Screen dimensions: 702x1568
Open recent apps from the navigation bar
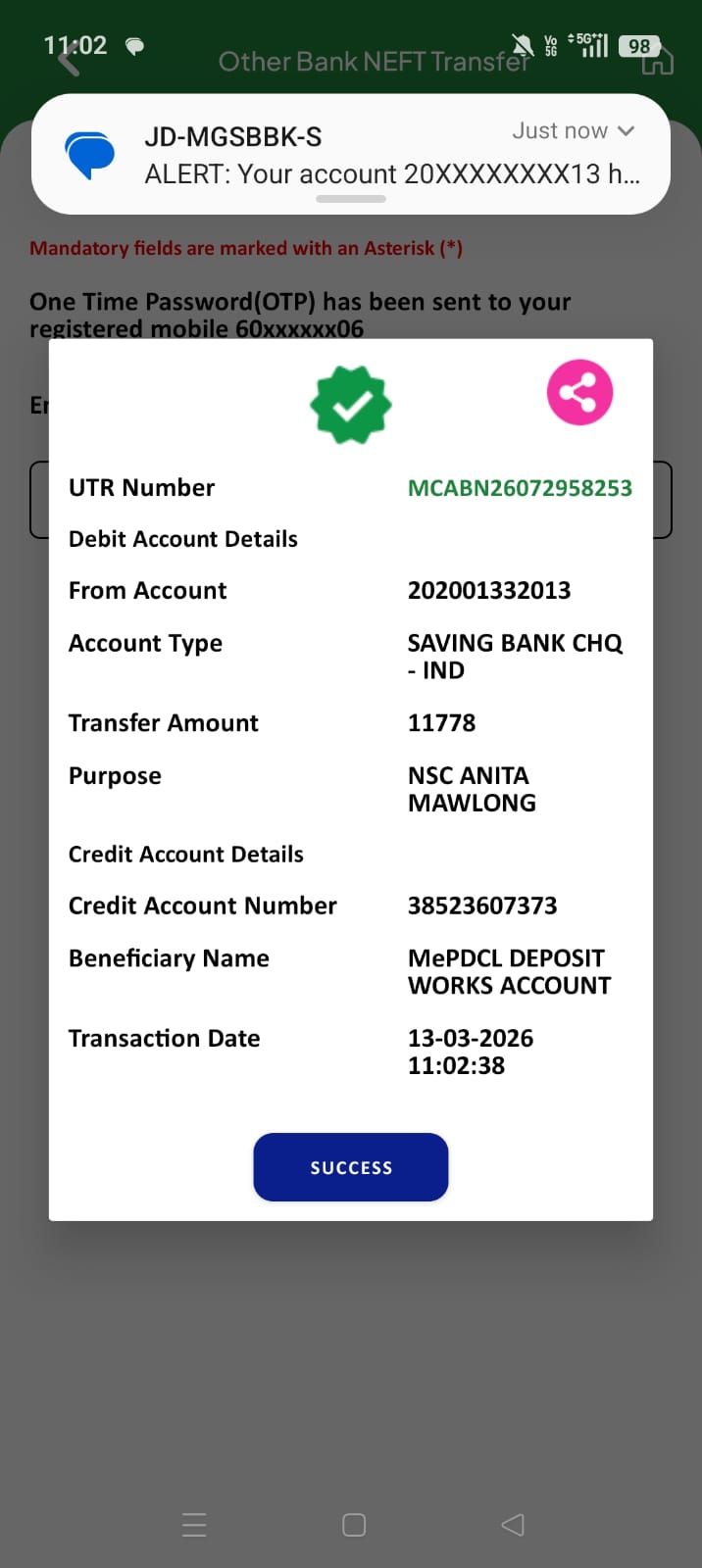(x=194, y=1525)
